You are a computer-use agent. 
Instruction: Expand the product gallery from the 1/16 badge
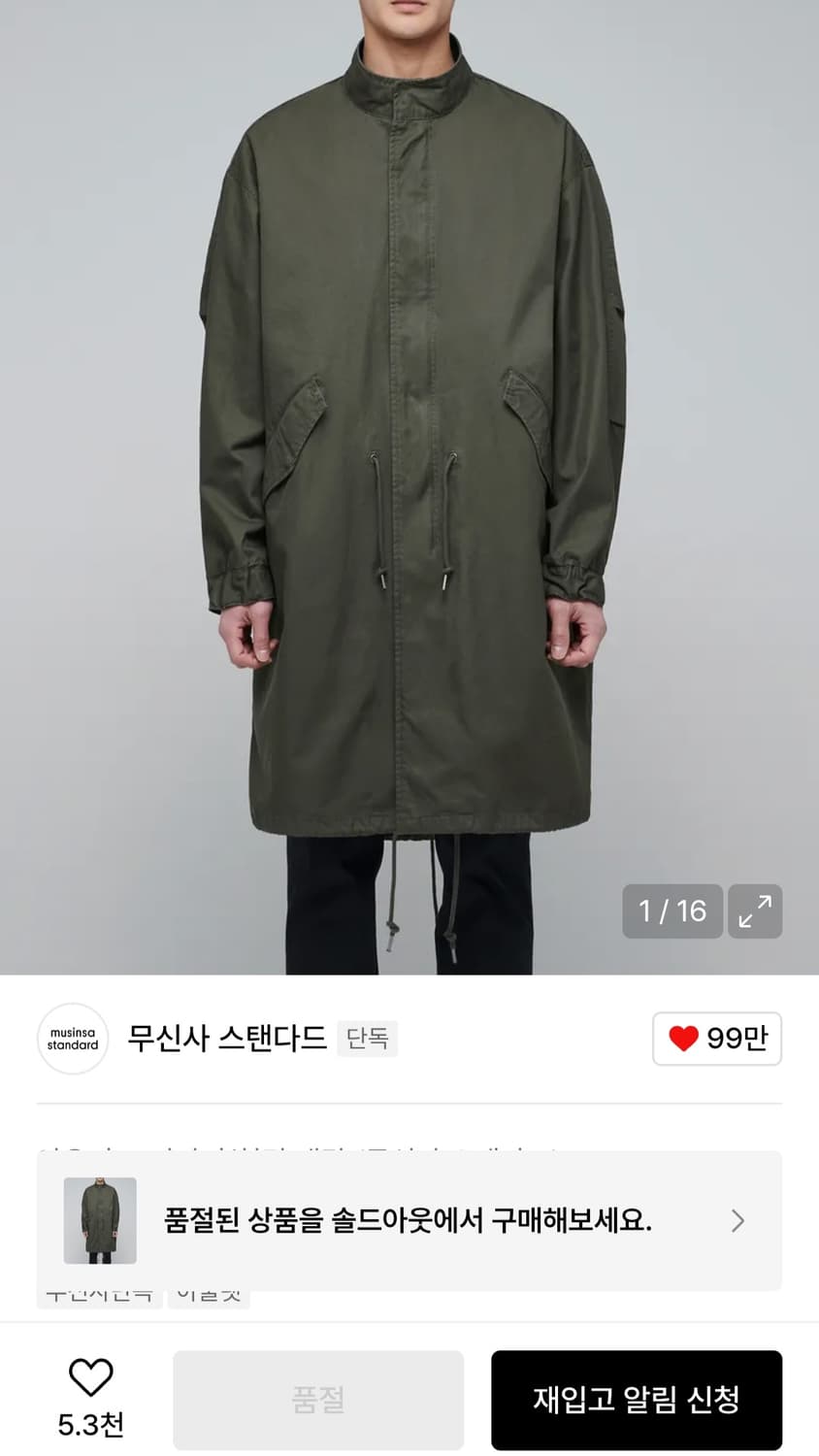(x=672, y=911)
